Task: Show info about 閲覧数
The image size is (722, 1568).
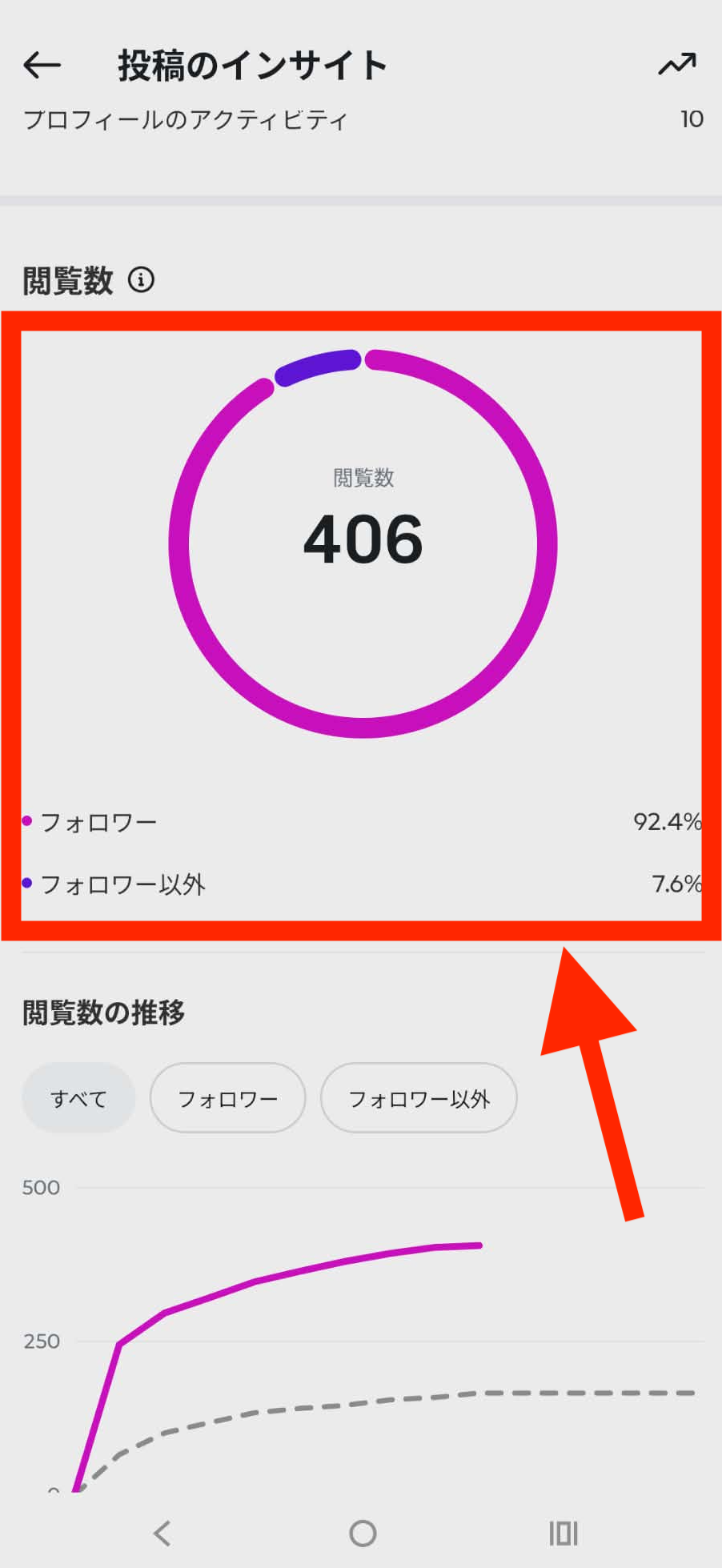Action: (142, 280)
